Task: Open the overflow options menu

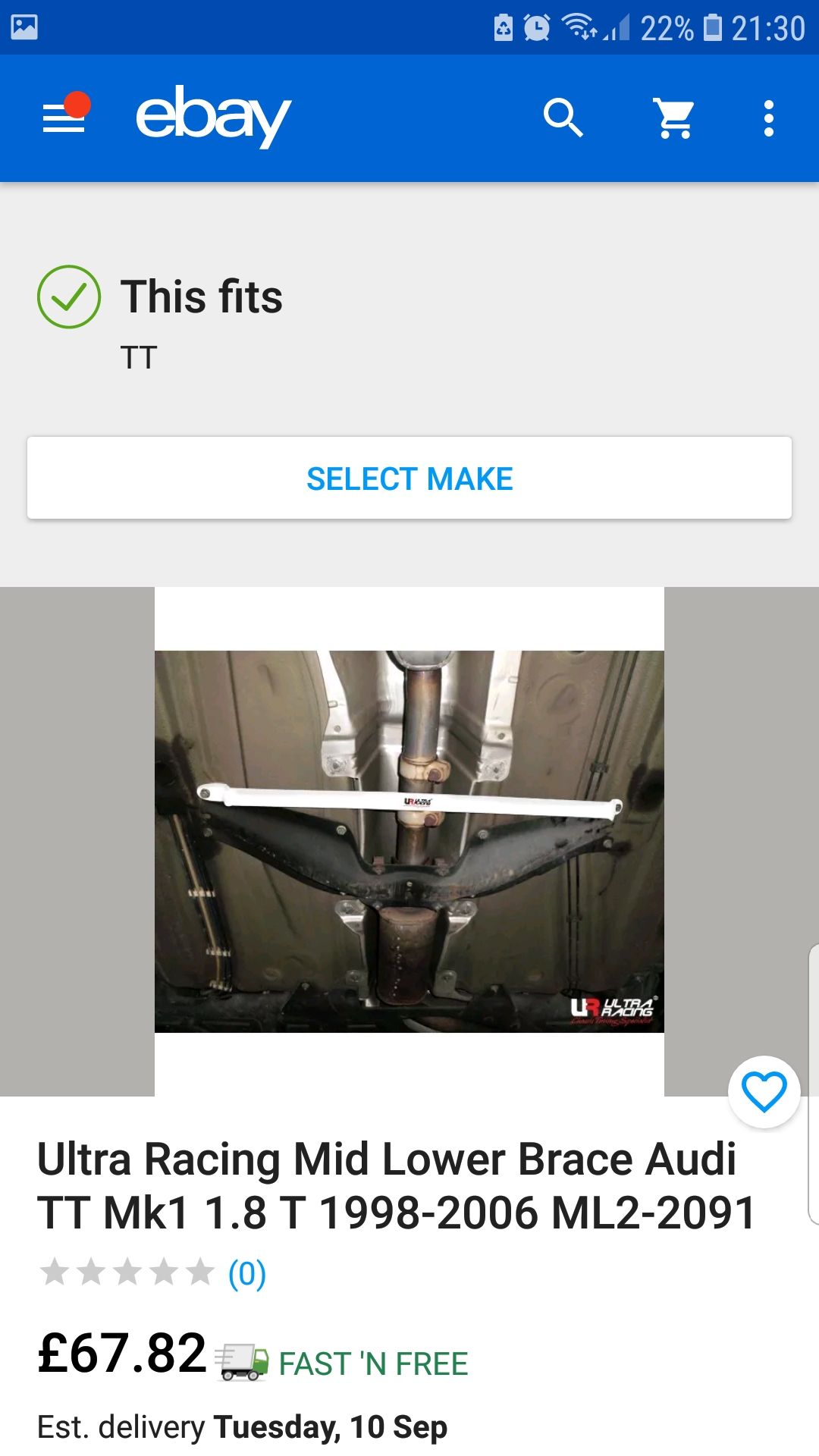Action: [768, 118]
